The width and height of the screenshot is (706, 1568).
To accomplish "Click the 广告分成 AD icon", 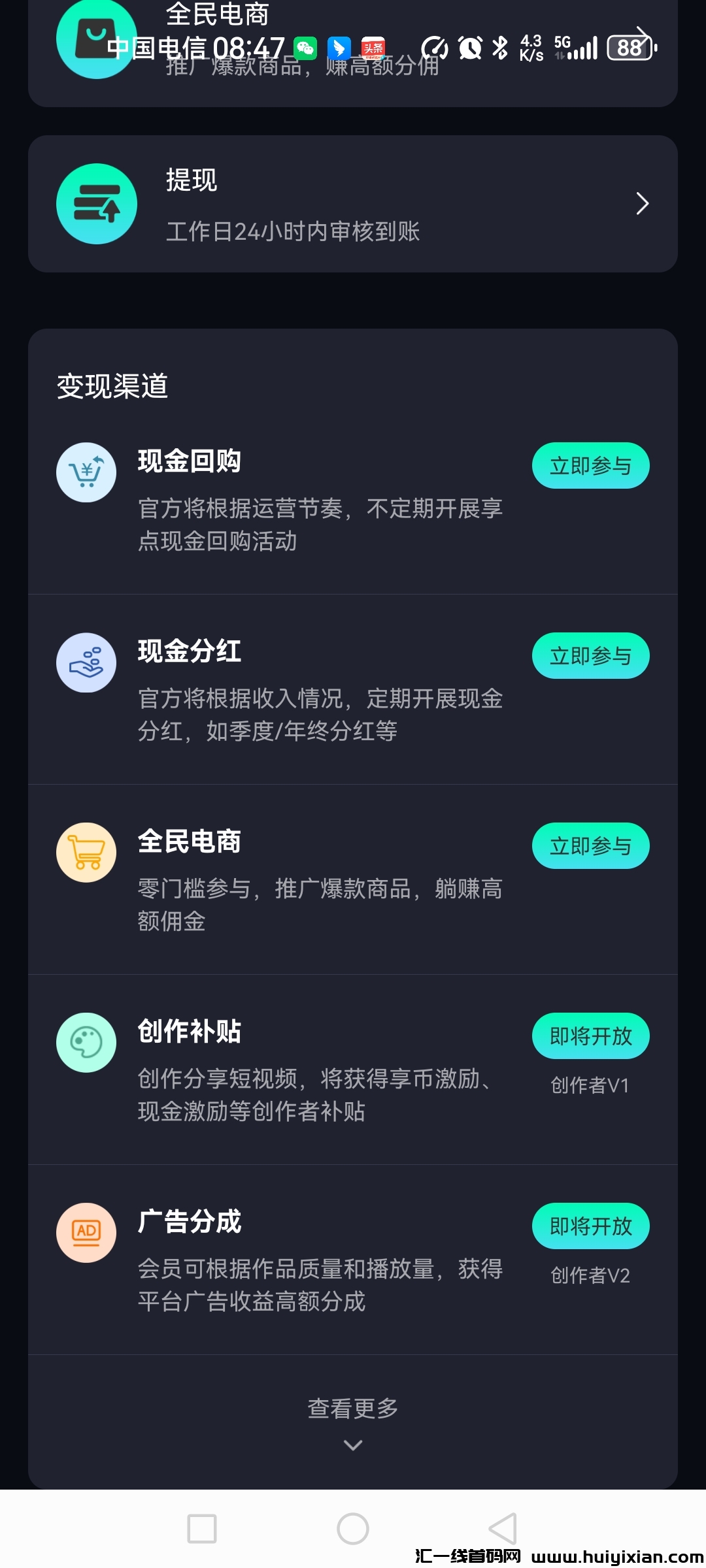I will click(86, 1233).
